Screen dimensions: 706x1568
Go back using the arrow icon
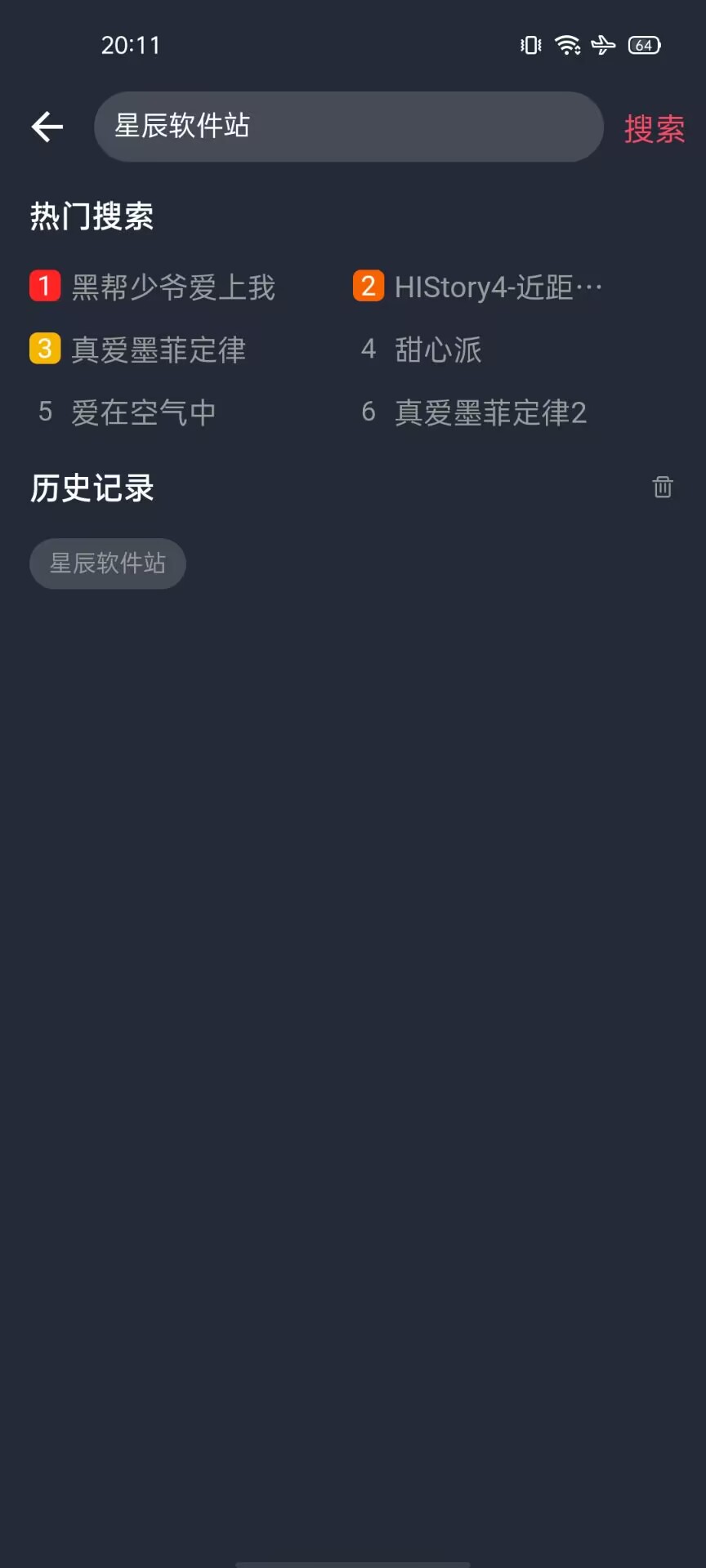[47, 127]
